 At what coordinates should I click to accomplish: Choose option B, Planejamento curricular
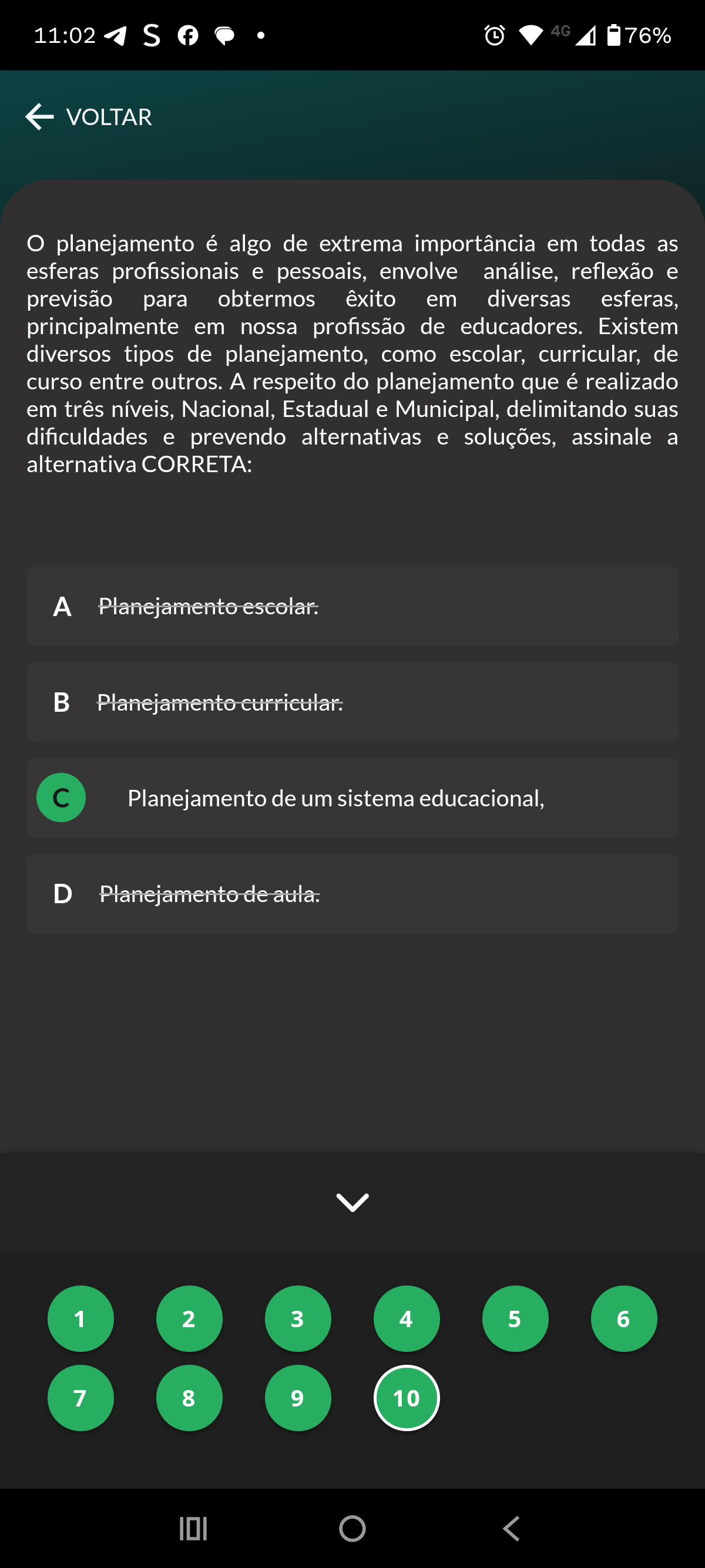352,702
